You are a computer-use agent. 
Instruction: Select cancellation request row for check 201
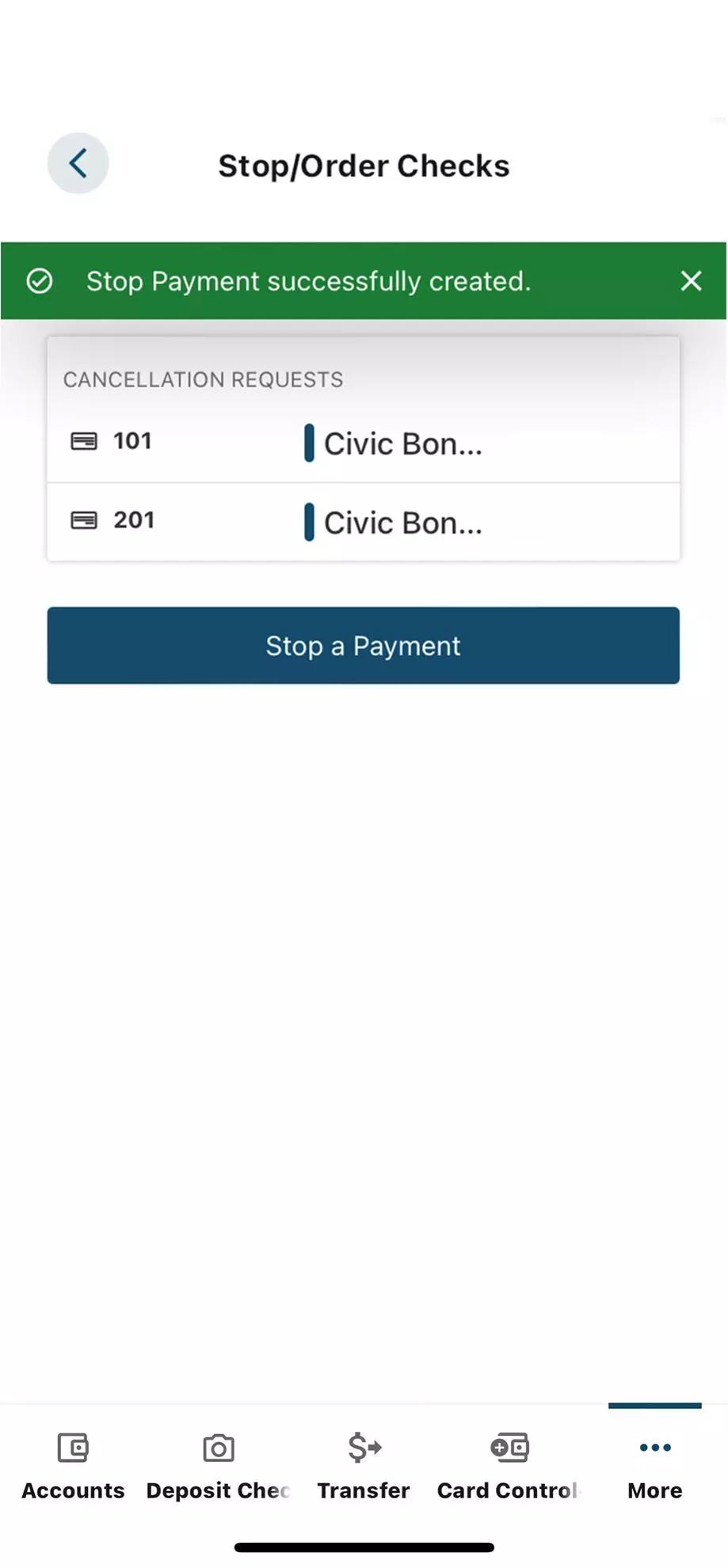[363, 520]
